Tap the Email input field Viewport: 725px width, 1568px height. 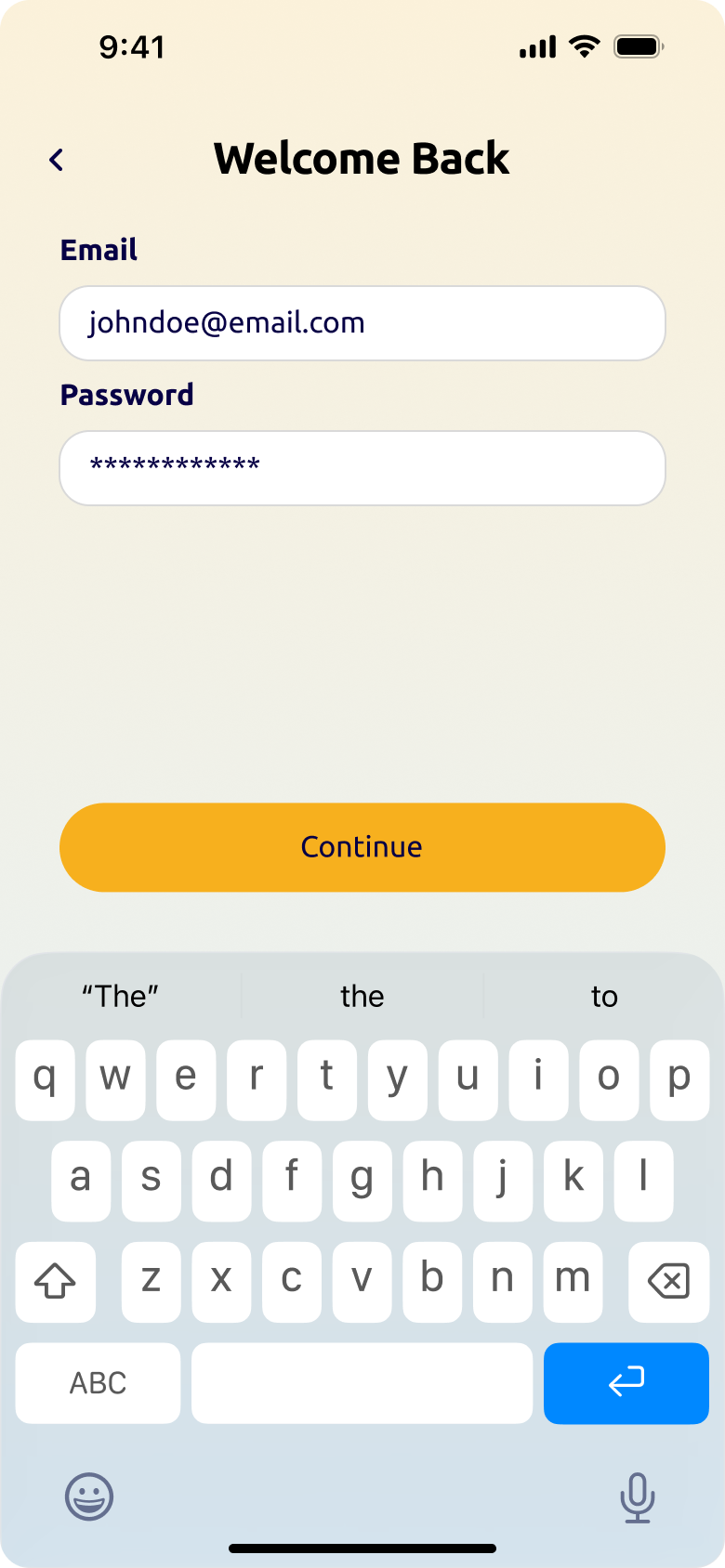coord(362,323)
